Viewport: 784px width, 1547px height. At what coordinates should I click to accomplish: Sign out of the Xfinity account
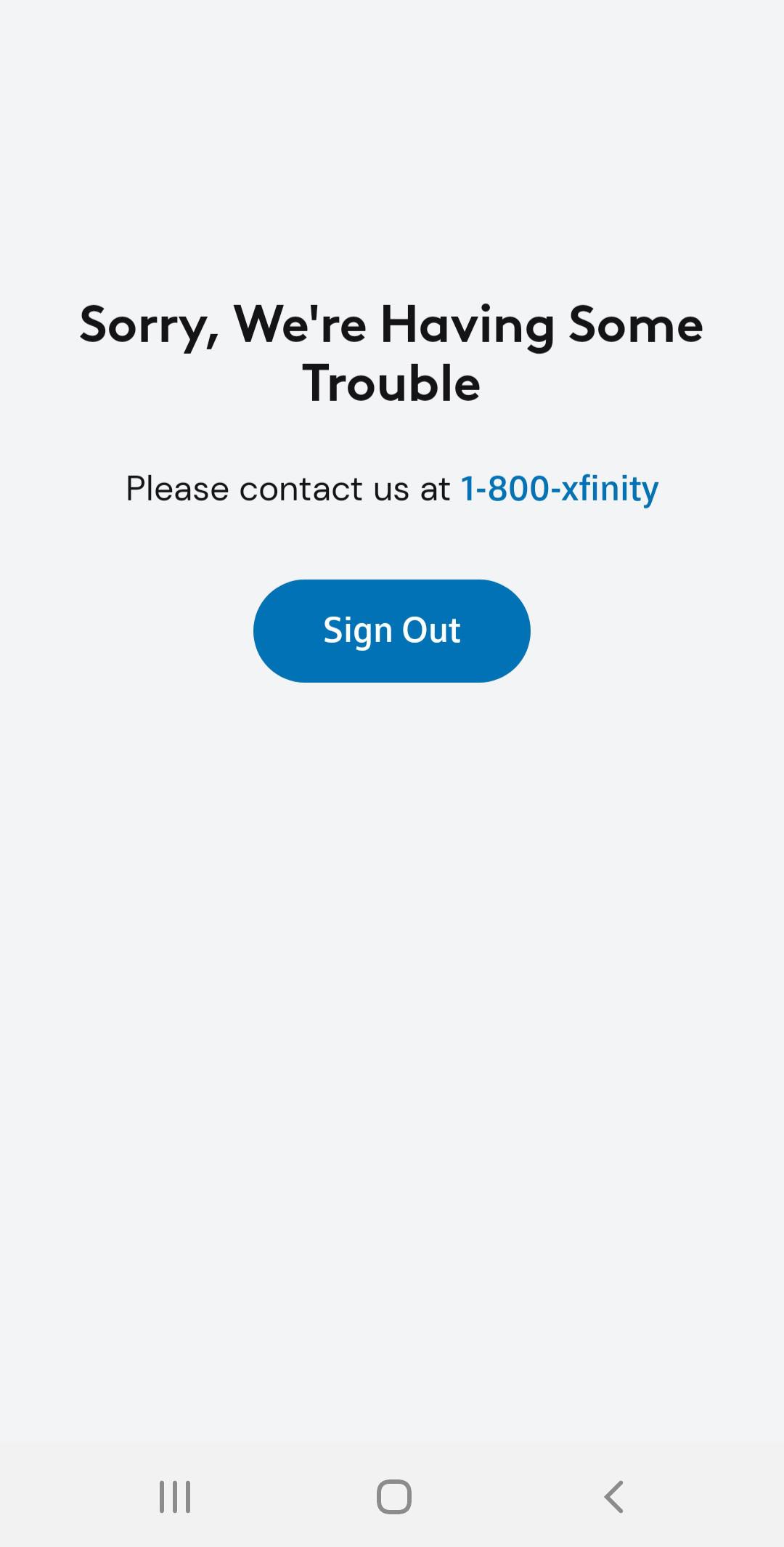[x=391, y=630]
